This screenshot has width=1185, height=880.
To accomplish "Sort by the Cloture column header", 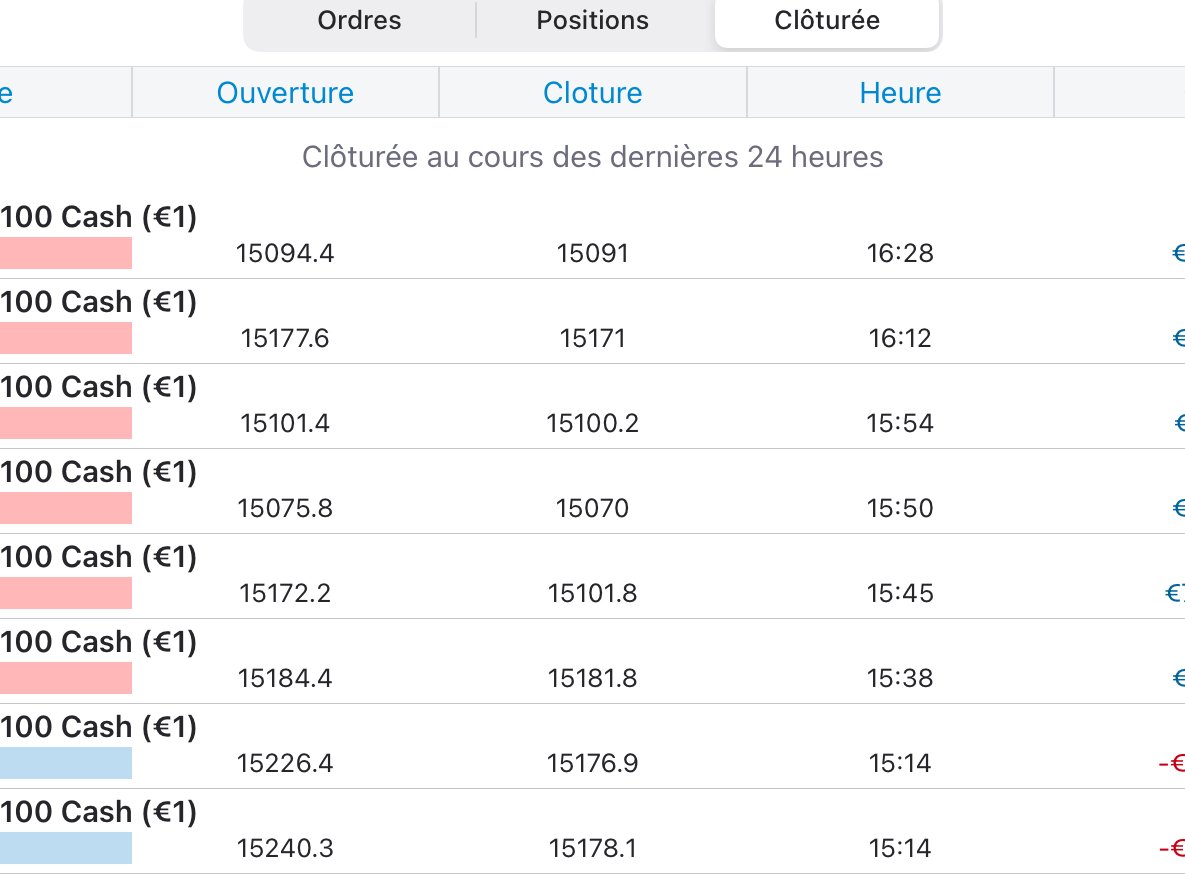I will (592, 93).
